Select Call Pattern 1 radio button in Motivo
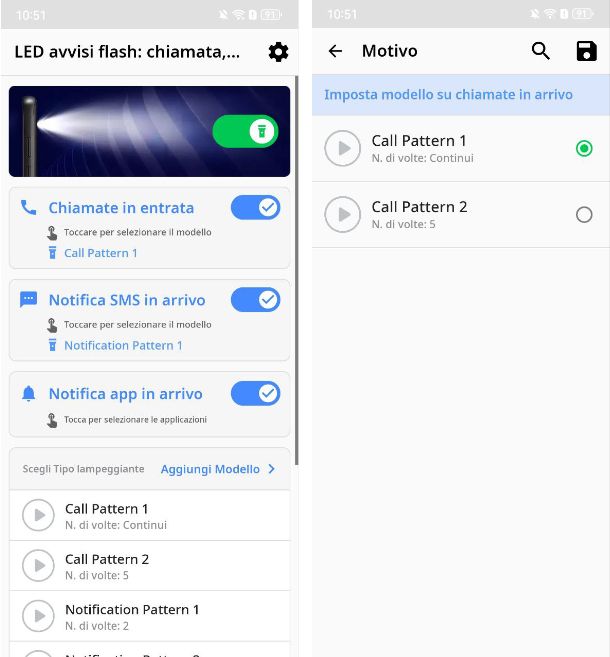This screenshot has width=610, height=657. tap(584, 148)
